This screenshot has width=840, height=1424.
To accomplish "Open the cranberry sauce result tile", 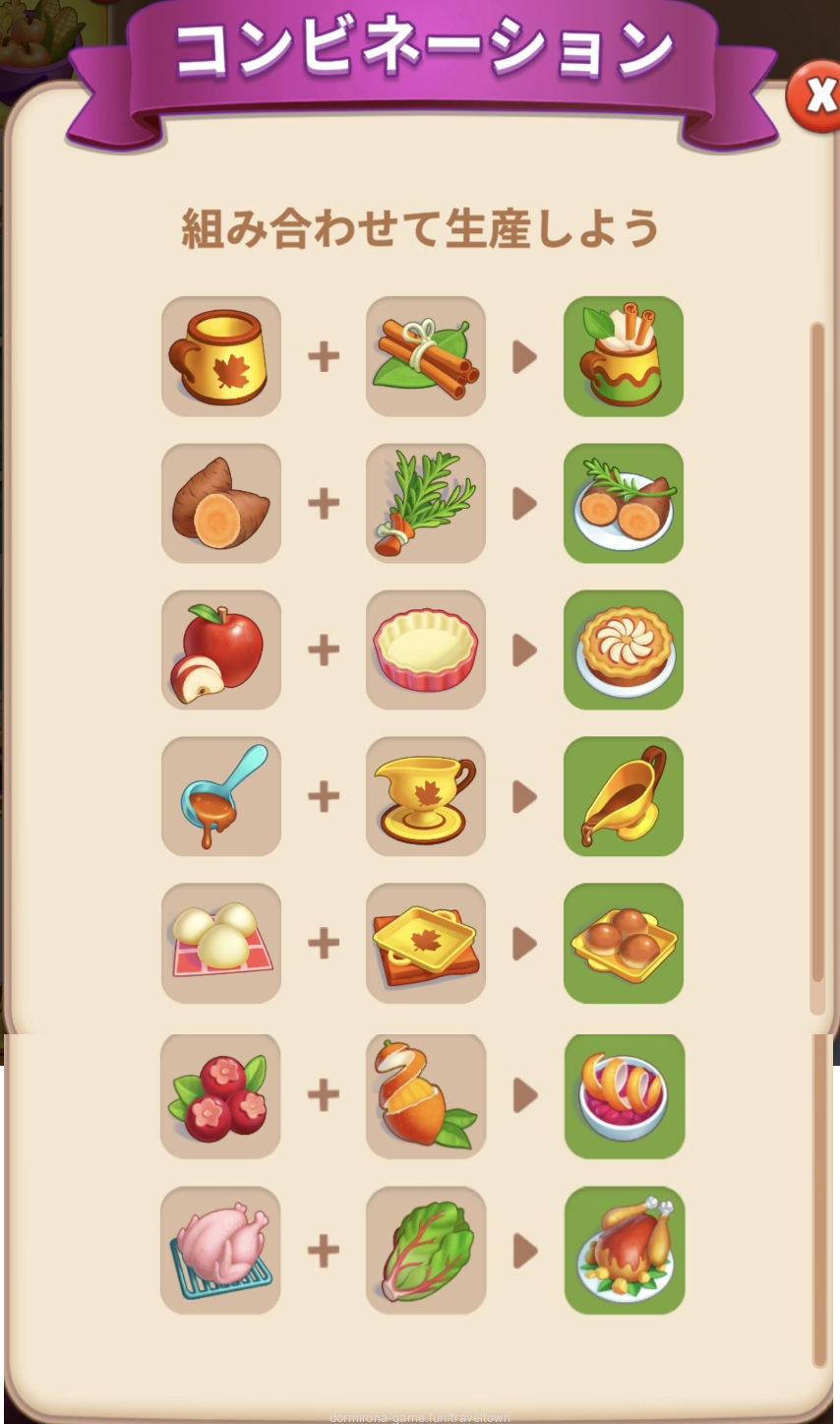I will [624, 1095].
